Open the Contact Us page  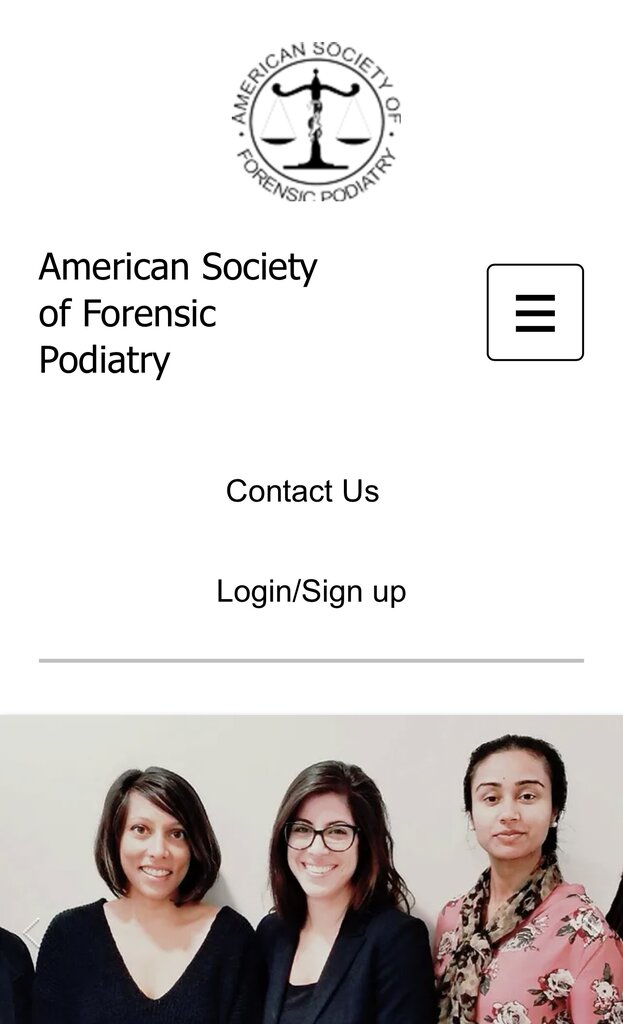[302, 491]
